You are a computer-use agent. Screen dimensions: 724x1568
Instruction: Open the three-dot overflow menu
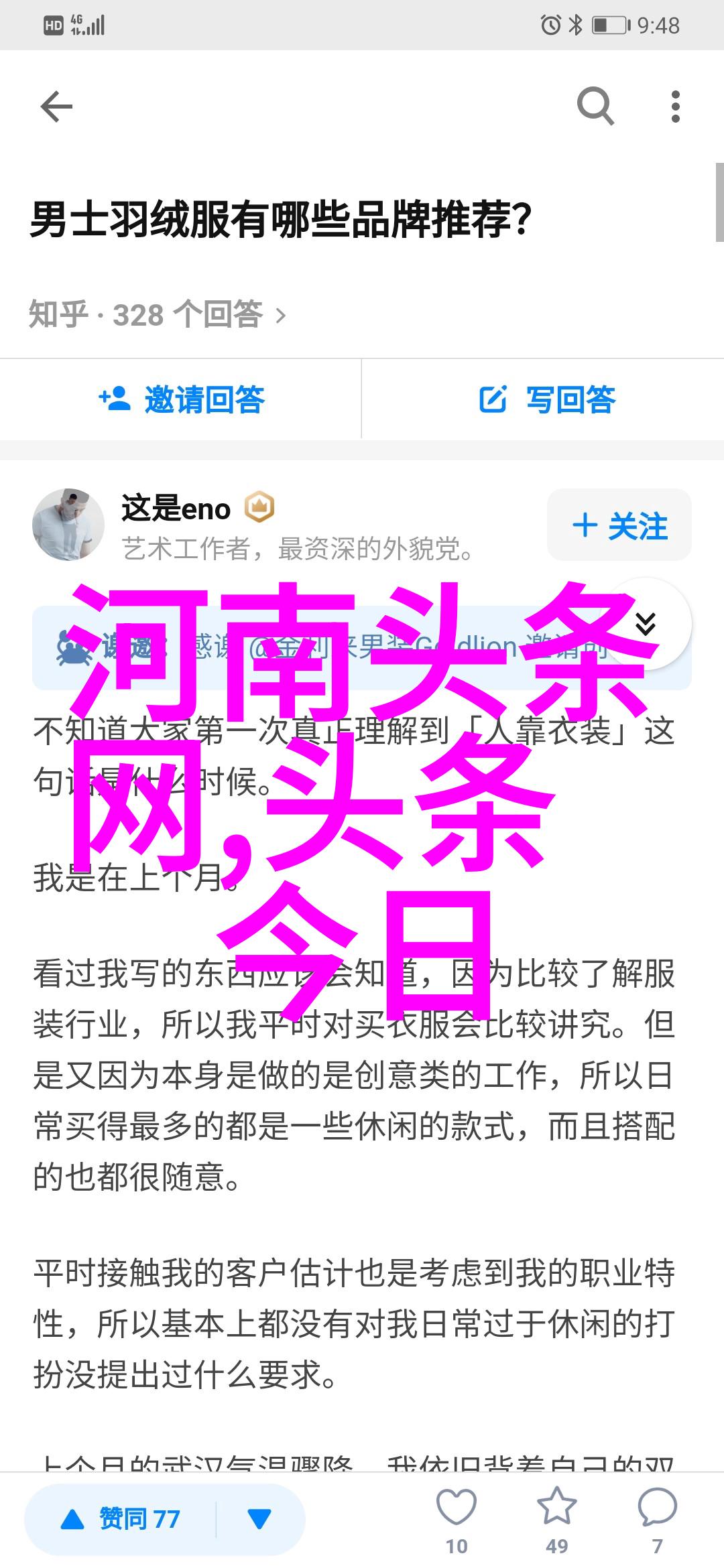(675, 107)
